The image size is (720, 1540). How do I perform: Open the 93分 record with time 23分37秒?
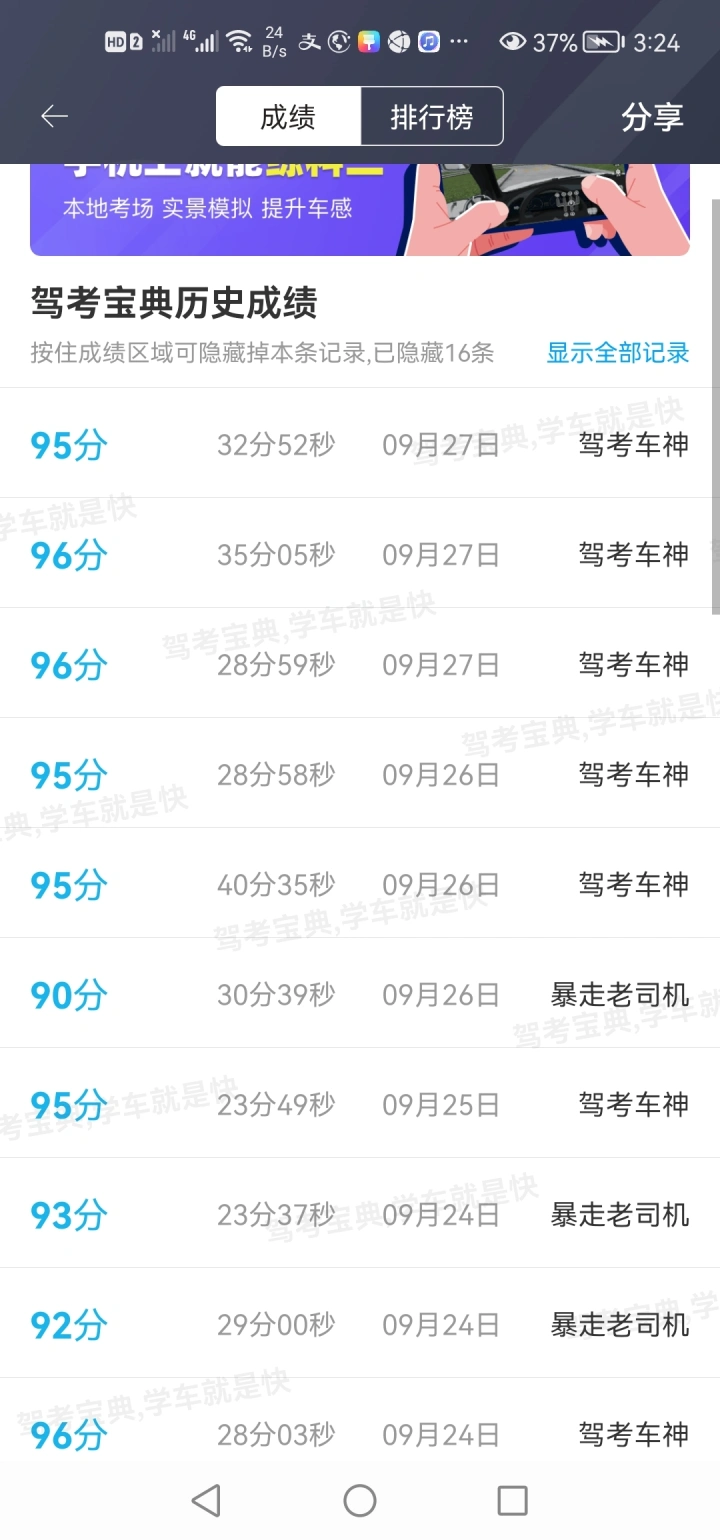click(360, 1214)
